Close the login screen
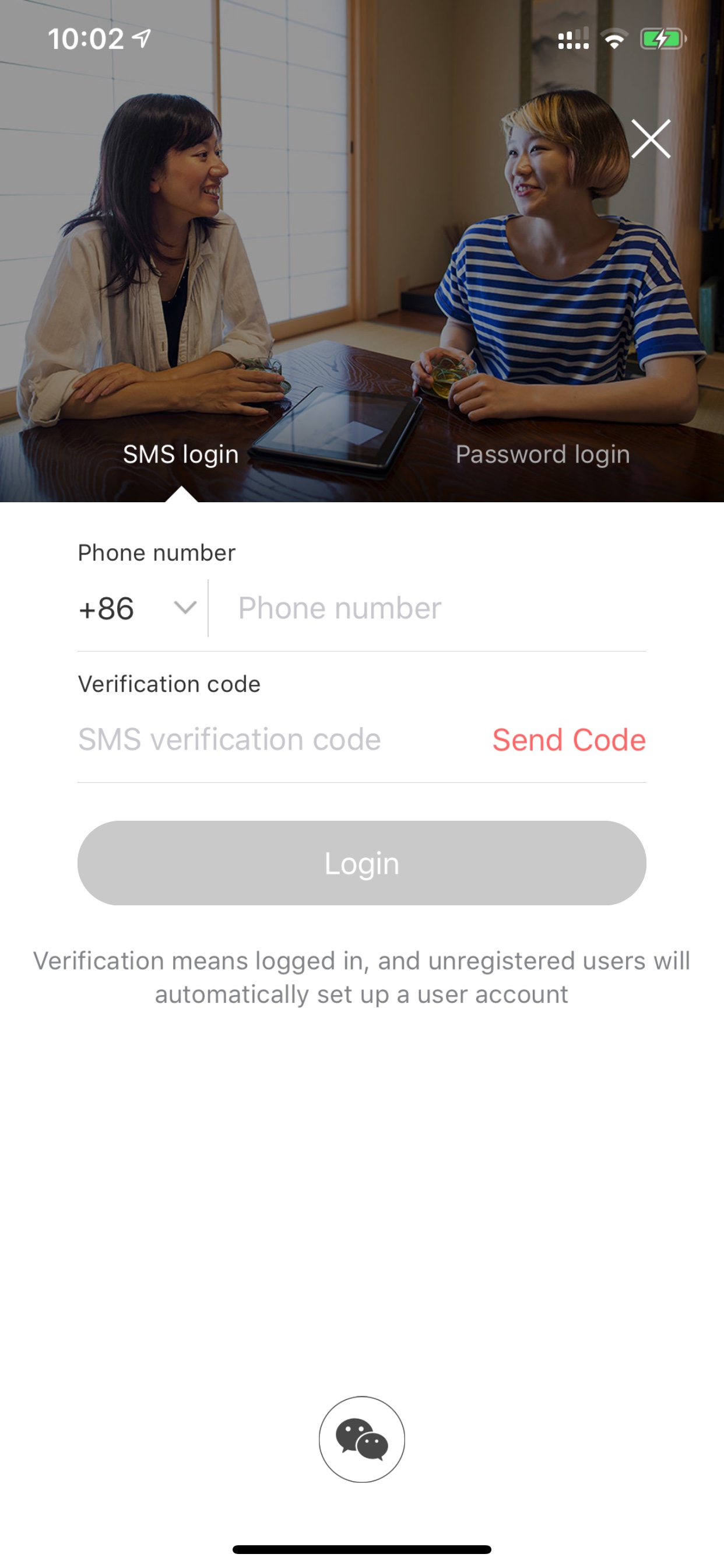 651,139
